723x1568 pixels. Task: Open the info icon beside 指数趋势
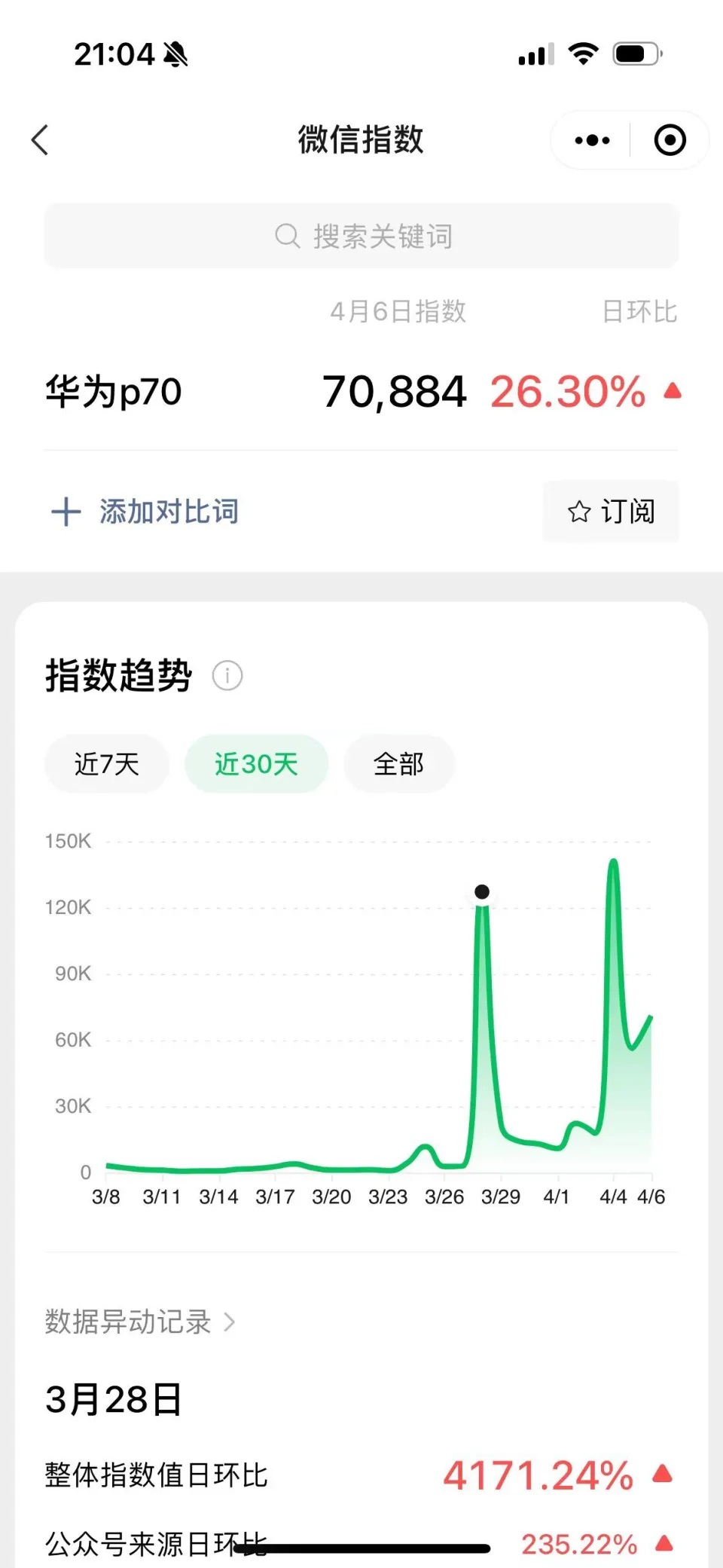[227, 675]
